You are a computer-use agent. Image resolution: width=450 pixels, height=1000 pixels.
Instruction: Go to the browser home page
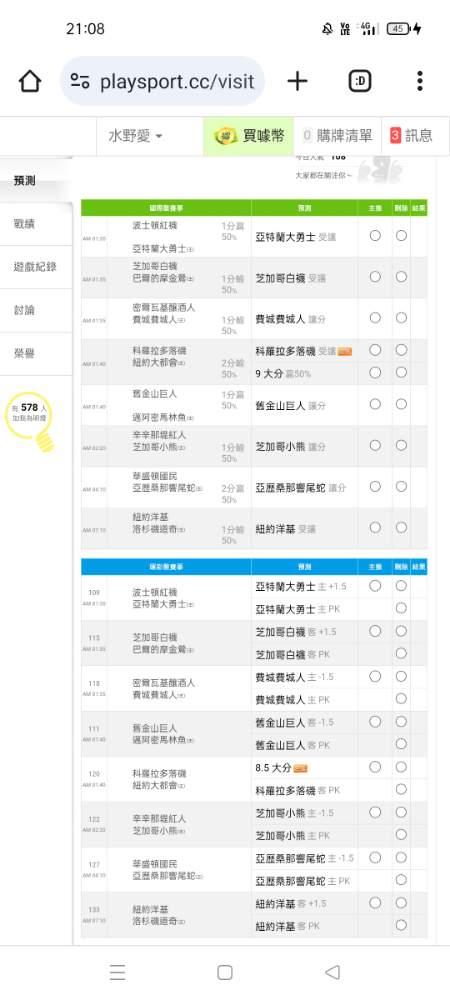[x=30, y=81]
